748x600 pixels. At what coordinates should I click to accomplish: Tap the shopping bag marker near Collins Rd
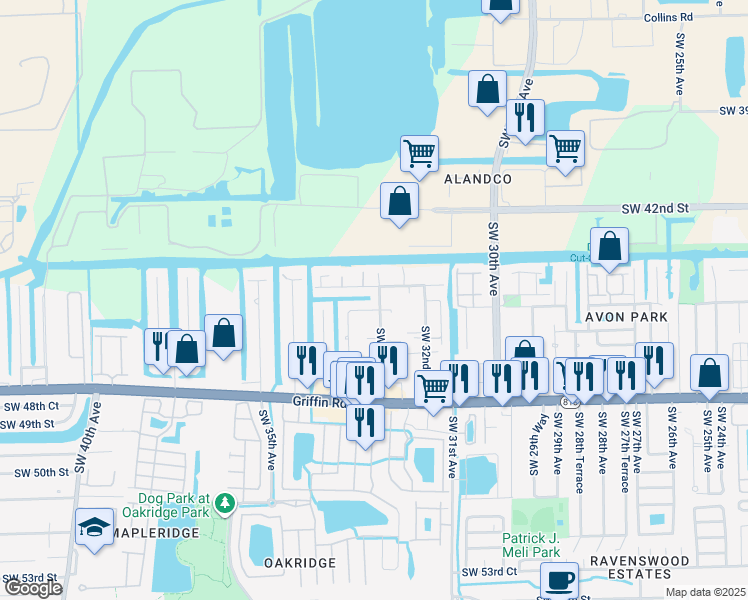click(x=500, y=5)
